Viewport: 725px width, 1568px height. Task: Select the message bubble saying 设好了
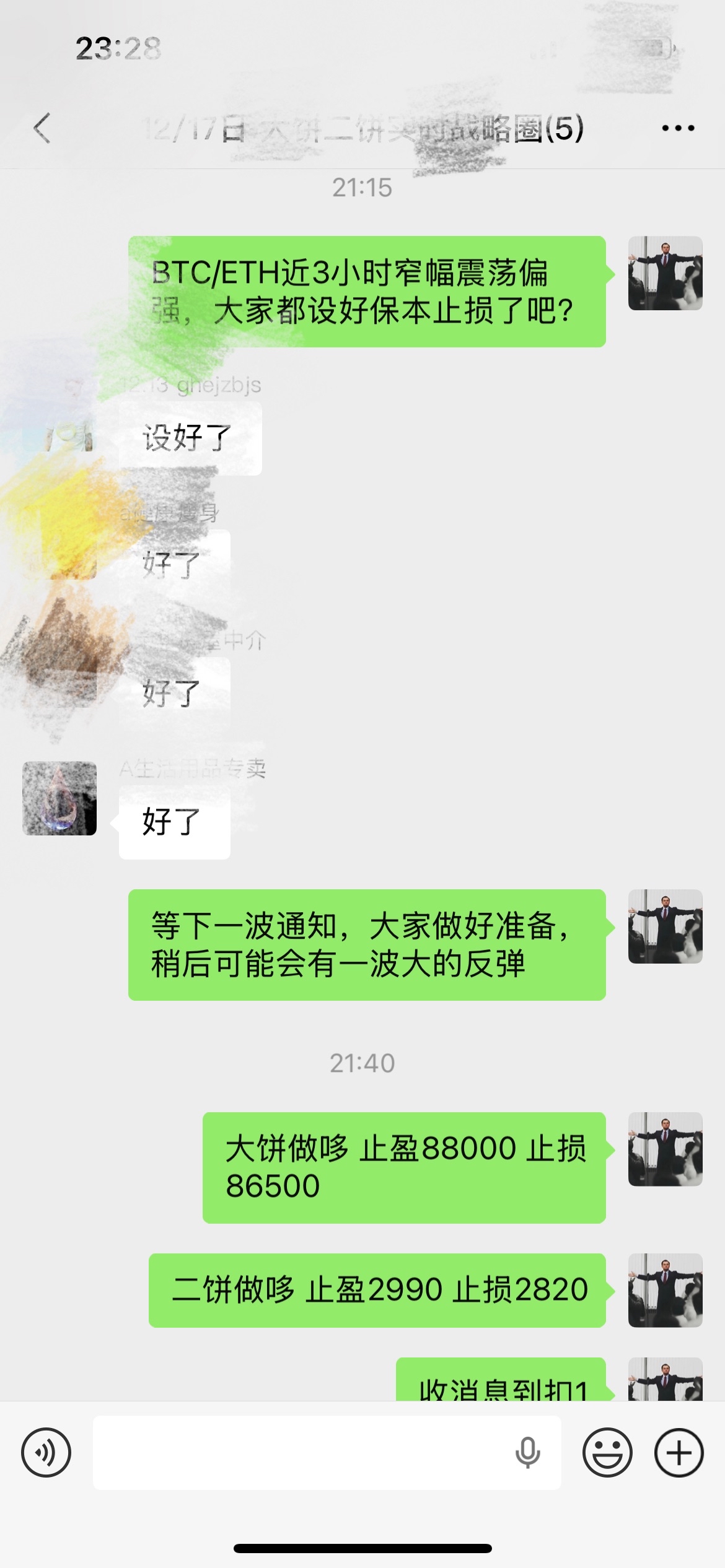coord(192,438)
